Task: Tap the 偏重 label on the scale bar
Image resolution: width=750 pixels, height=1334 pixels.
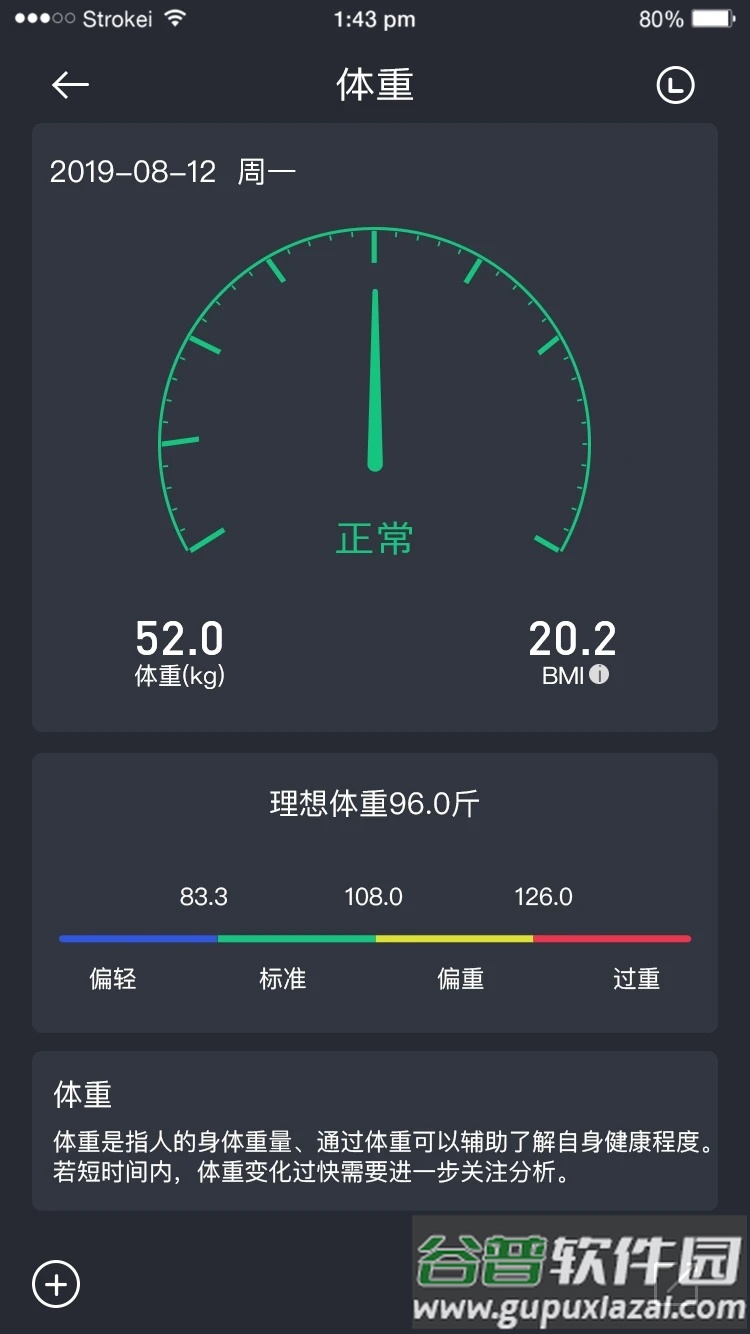Action: point(460,979)
